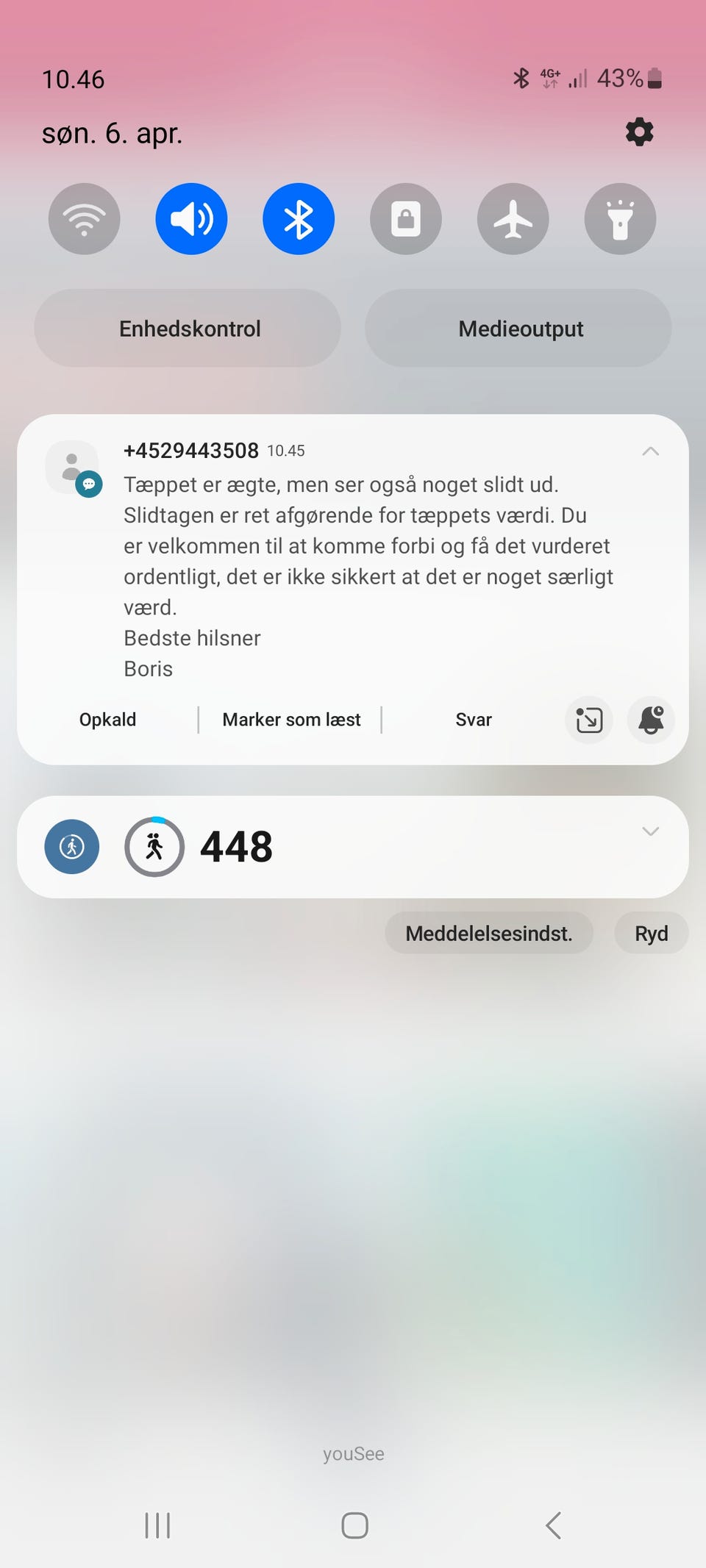This screenshot has width=706, height=1568.
Task: Enable Wi-Fi
Action: tap(84, 218)
